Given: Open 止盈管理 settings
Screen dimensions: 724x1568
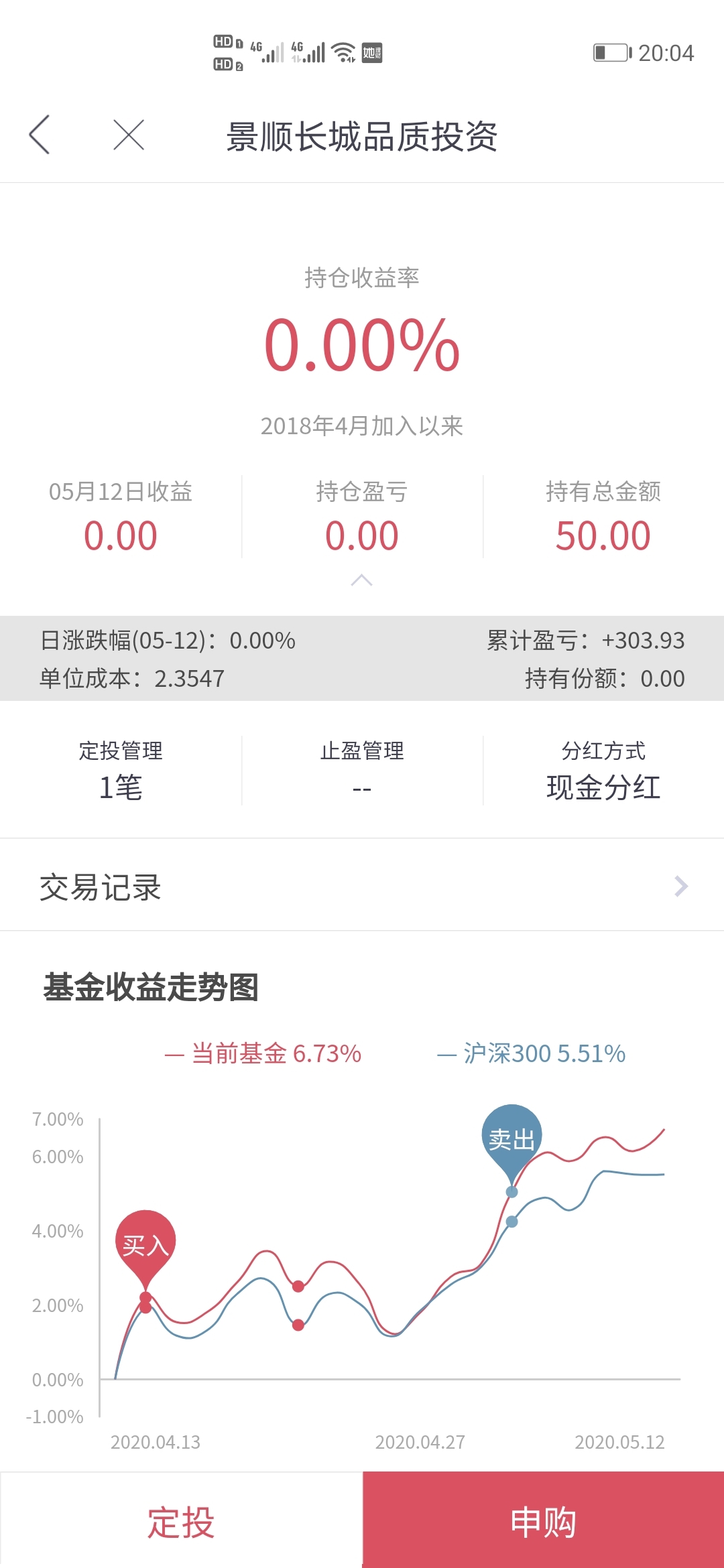Looking at the screenshot, I should click(x=362, y=770).
